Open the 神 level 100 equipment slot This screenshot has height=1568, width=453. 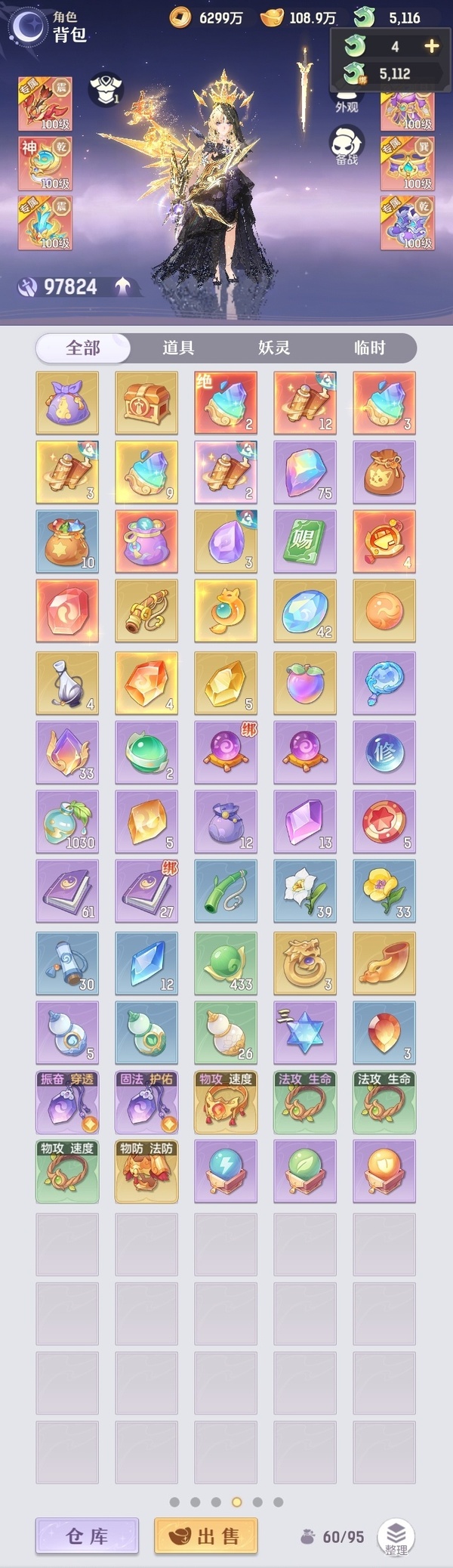pyautogui.click(x=45, y=163)
